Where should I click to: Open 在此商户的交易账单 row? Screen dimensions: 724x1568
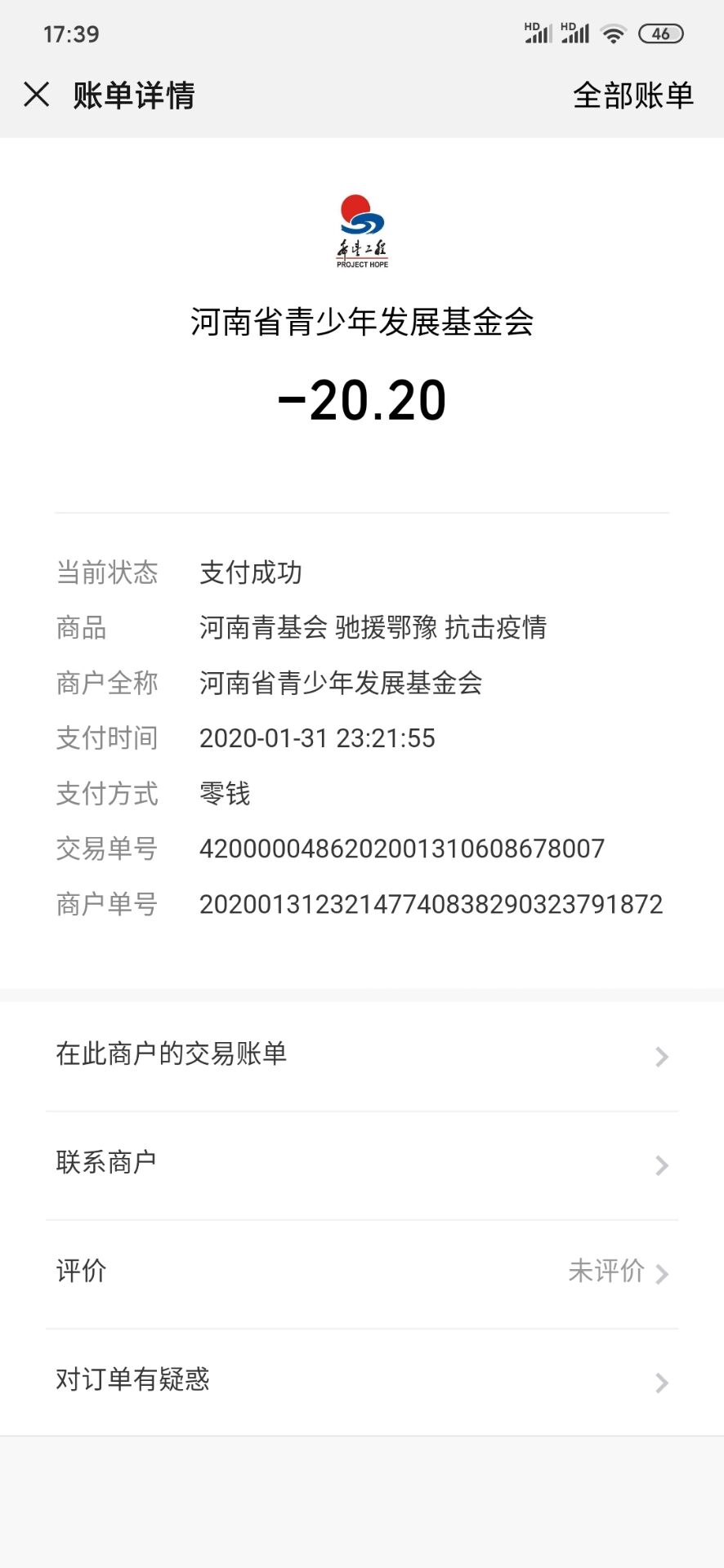coord(361,1055)
